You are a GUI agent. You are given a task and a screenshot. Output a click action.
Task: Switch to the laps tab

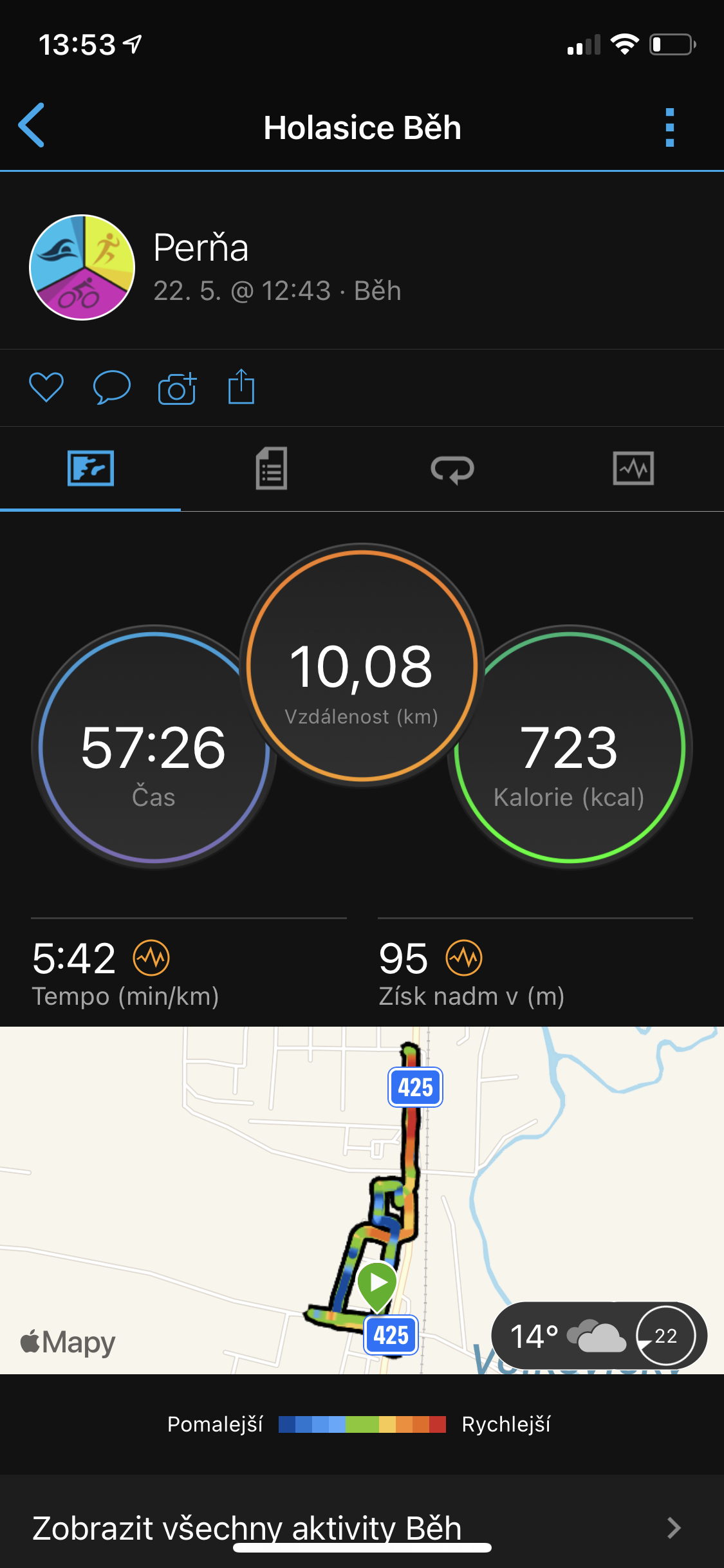[x=452, y=469]
